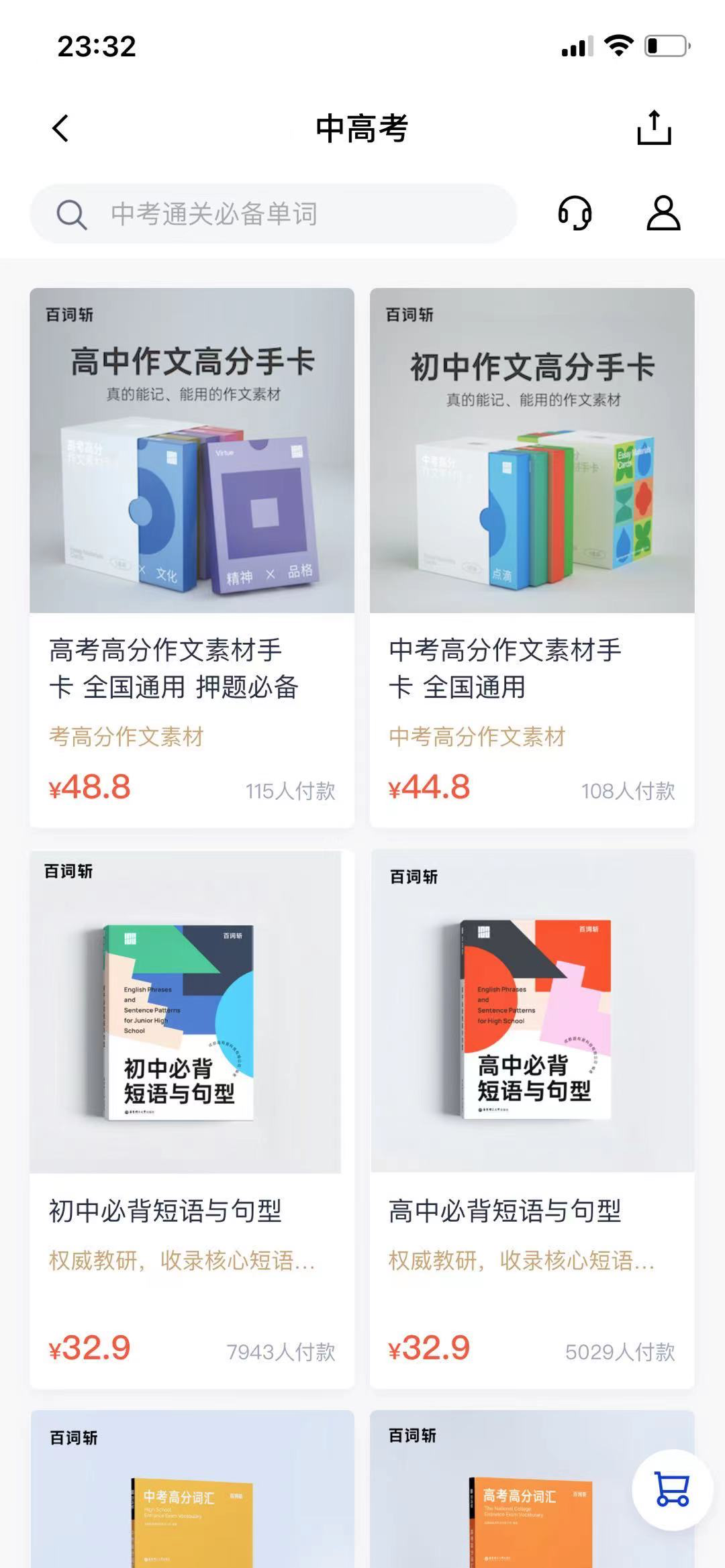Open the floating shopping cart
Screen dimensions: 725x1568
[671, 1489]
